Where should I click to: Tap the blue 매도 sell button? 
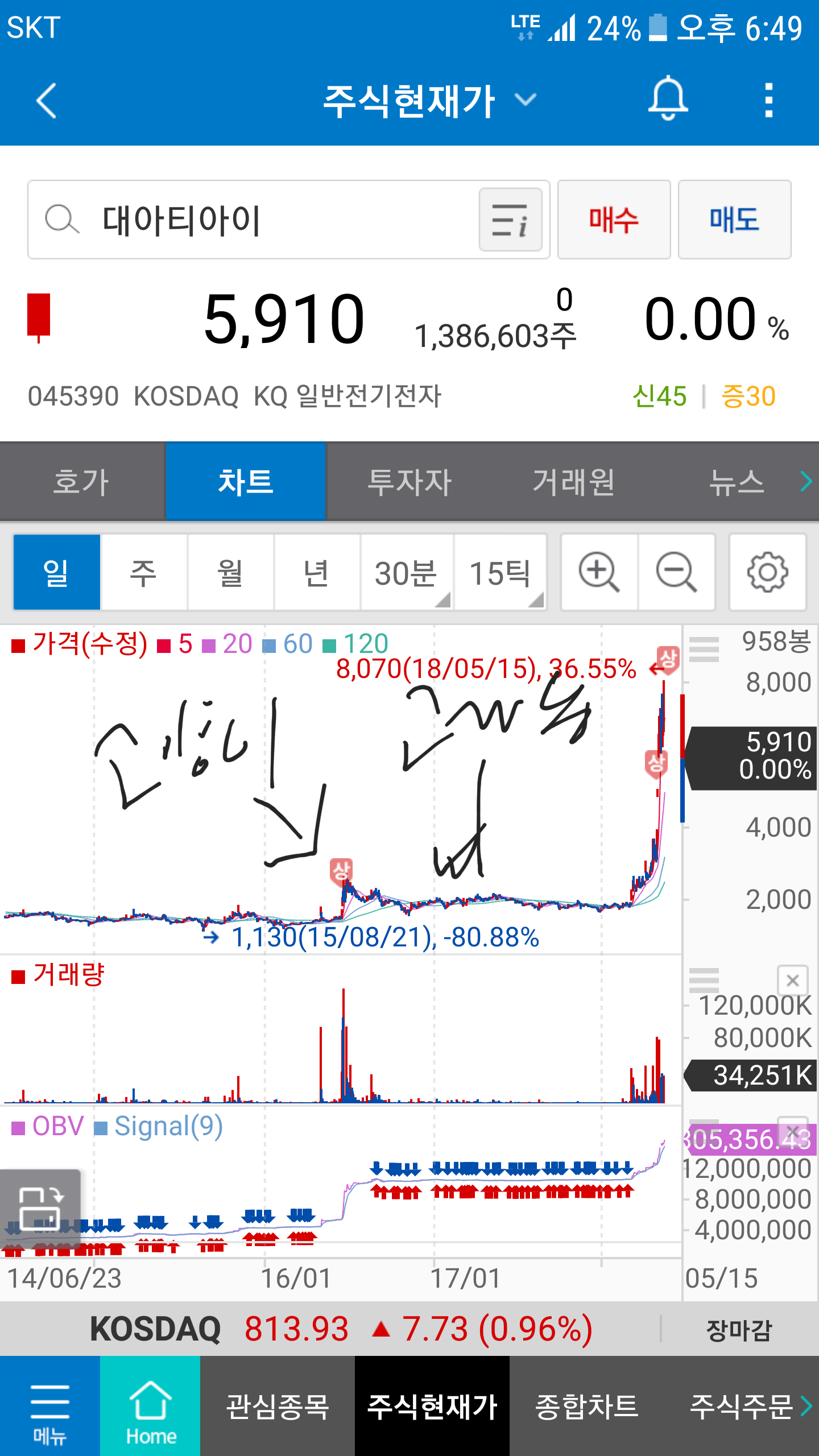[x=734, y=220]
